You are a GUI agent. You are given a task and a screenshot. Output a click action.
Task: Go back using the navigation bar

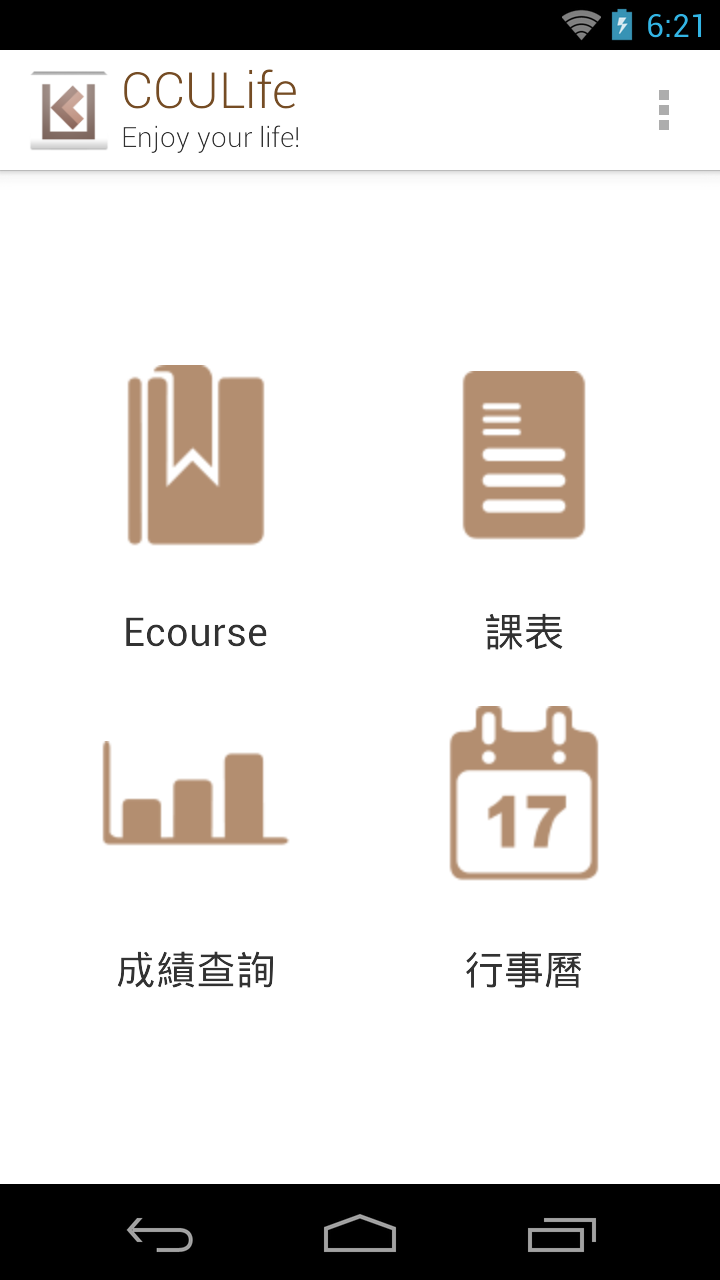[x=160, y=1234]
